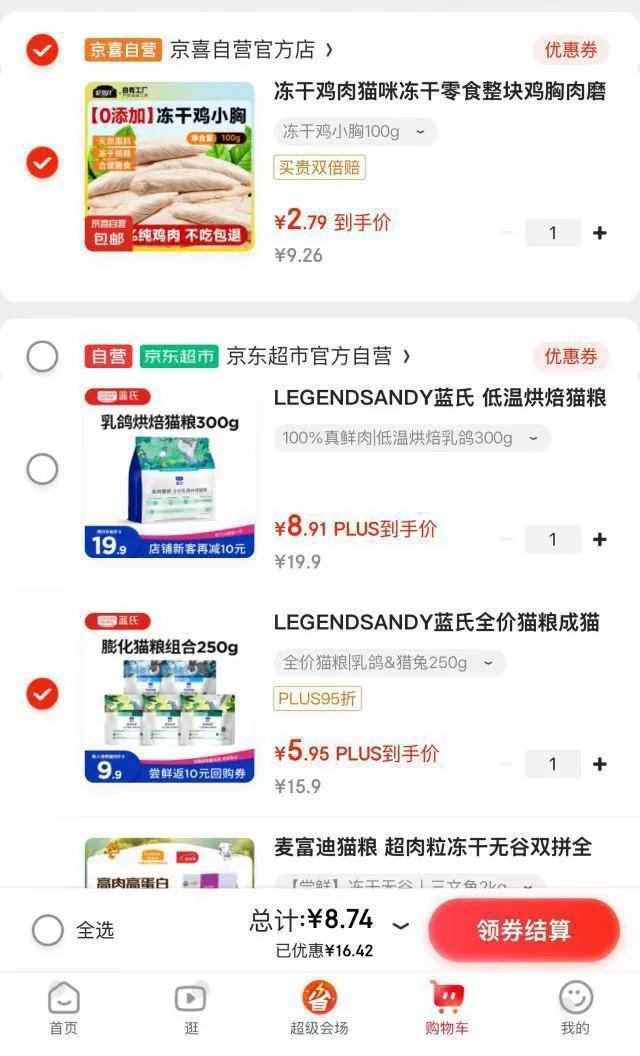
Task: Change the 全价猫粮|乳鸽&猎兔250g specification
Action: [x=389, y=663]
